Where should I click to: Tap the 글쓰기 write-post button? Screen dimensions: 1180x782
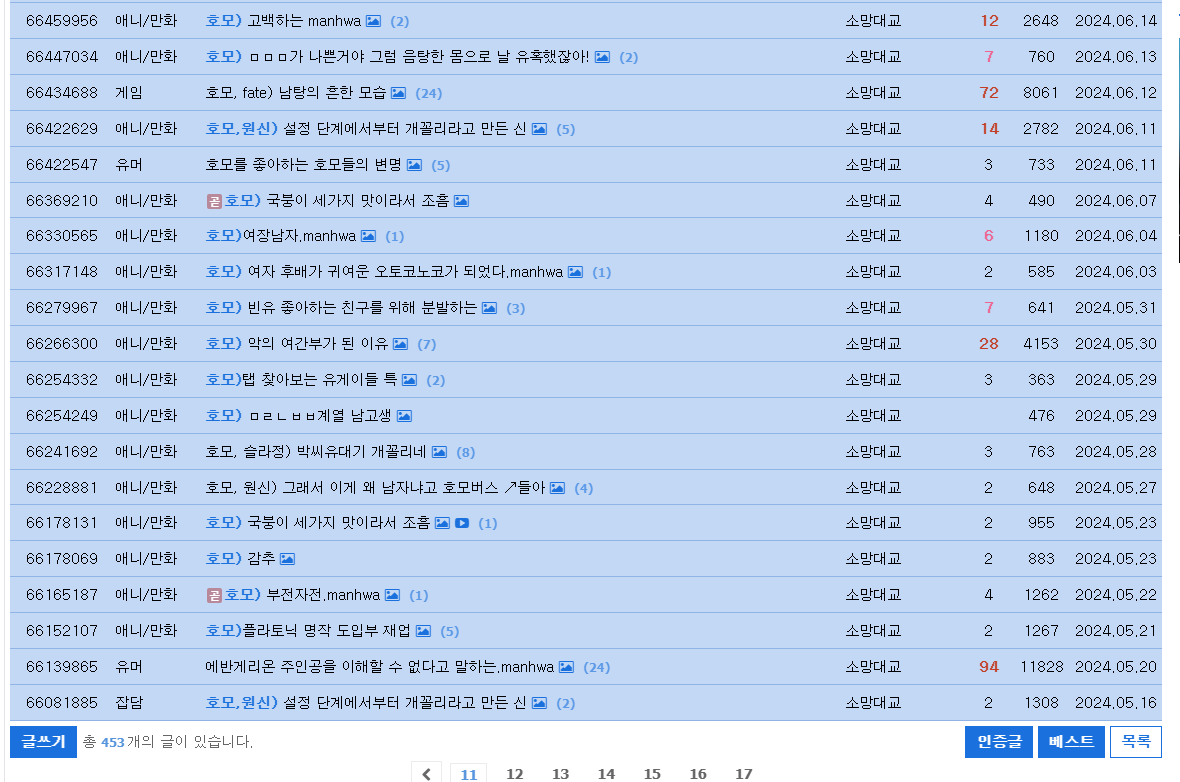43,742
